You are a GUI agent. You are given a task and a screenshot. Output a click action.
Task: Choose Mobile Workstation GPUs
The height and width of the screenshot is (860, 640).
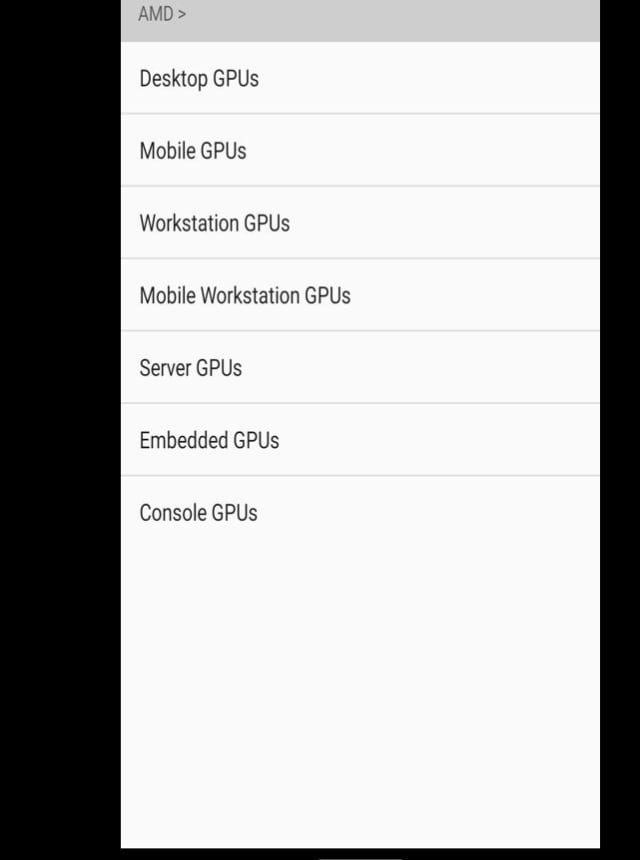click(245, 295)
